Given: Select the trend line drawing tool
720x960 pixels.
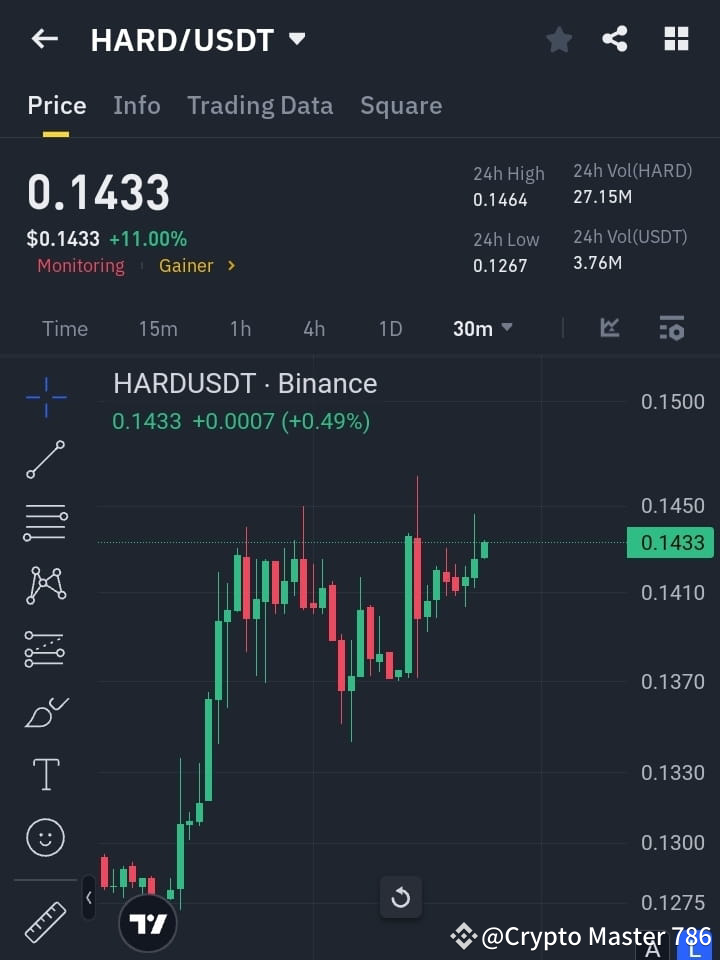Looking at the screenshot, I should coord(45,460).
